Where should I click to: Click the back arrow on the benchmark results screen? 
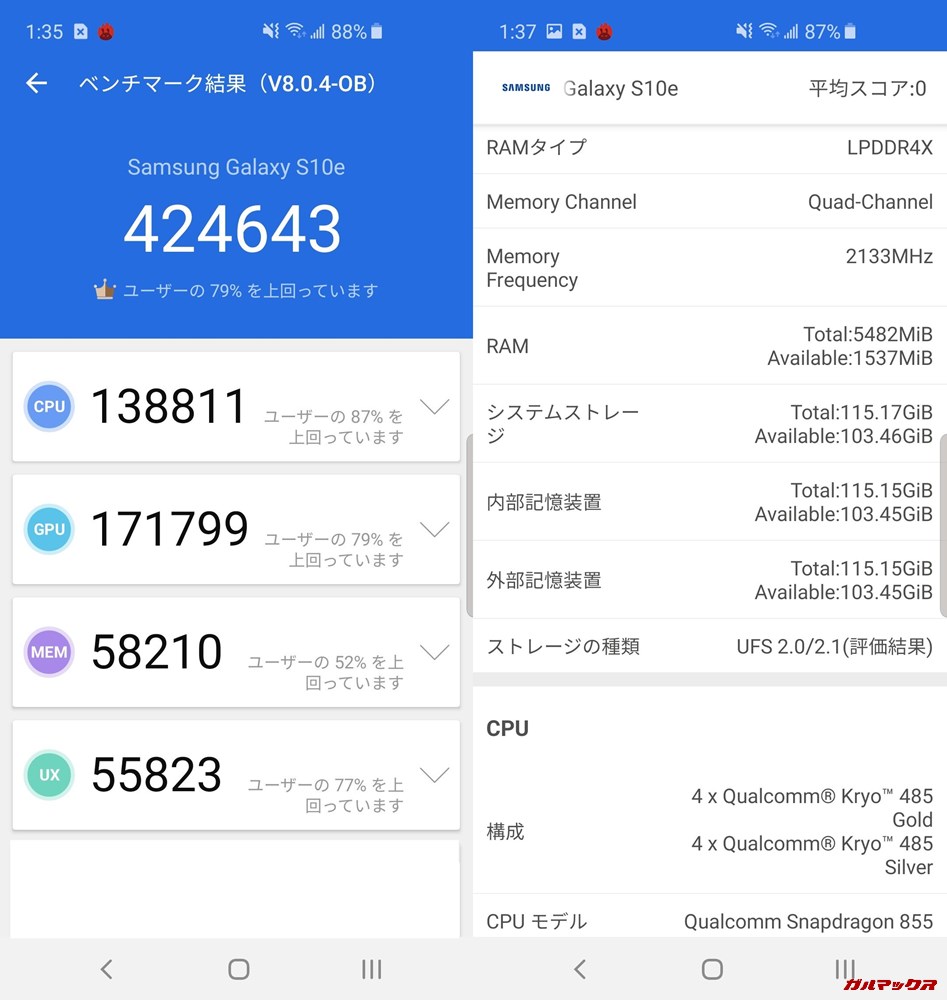36,84
